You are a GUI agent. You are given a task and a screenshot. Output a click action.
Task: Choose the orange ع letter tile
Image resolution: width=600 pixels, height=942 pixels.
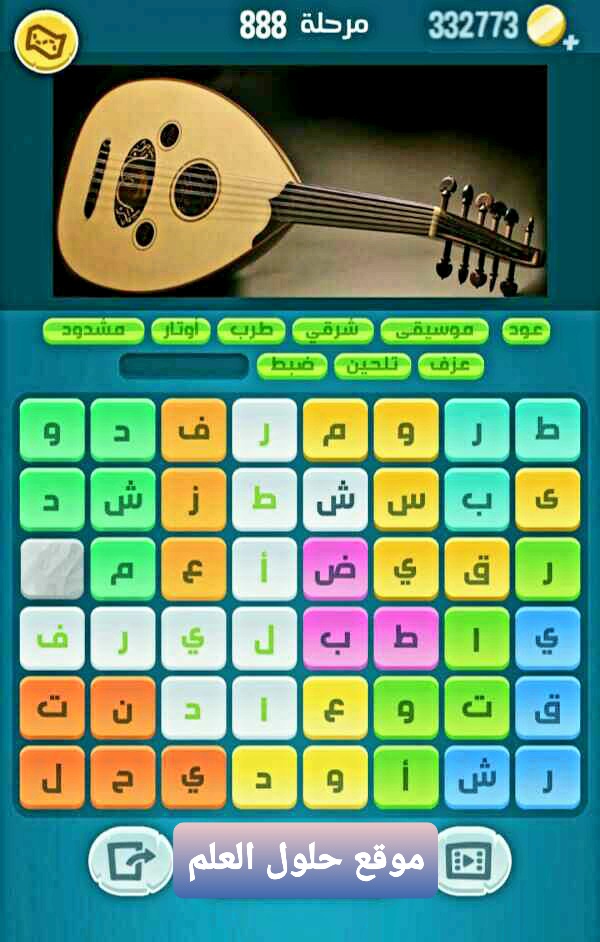(194, 569)
